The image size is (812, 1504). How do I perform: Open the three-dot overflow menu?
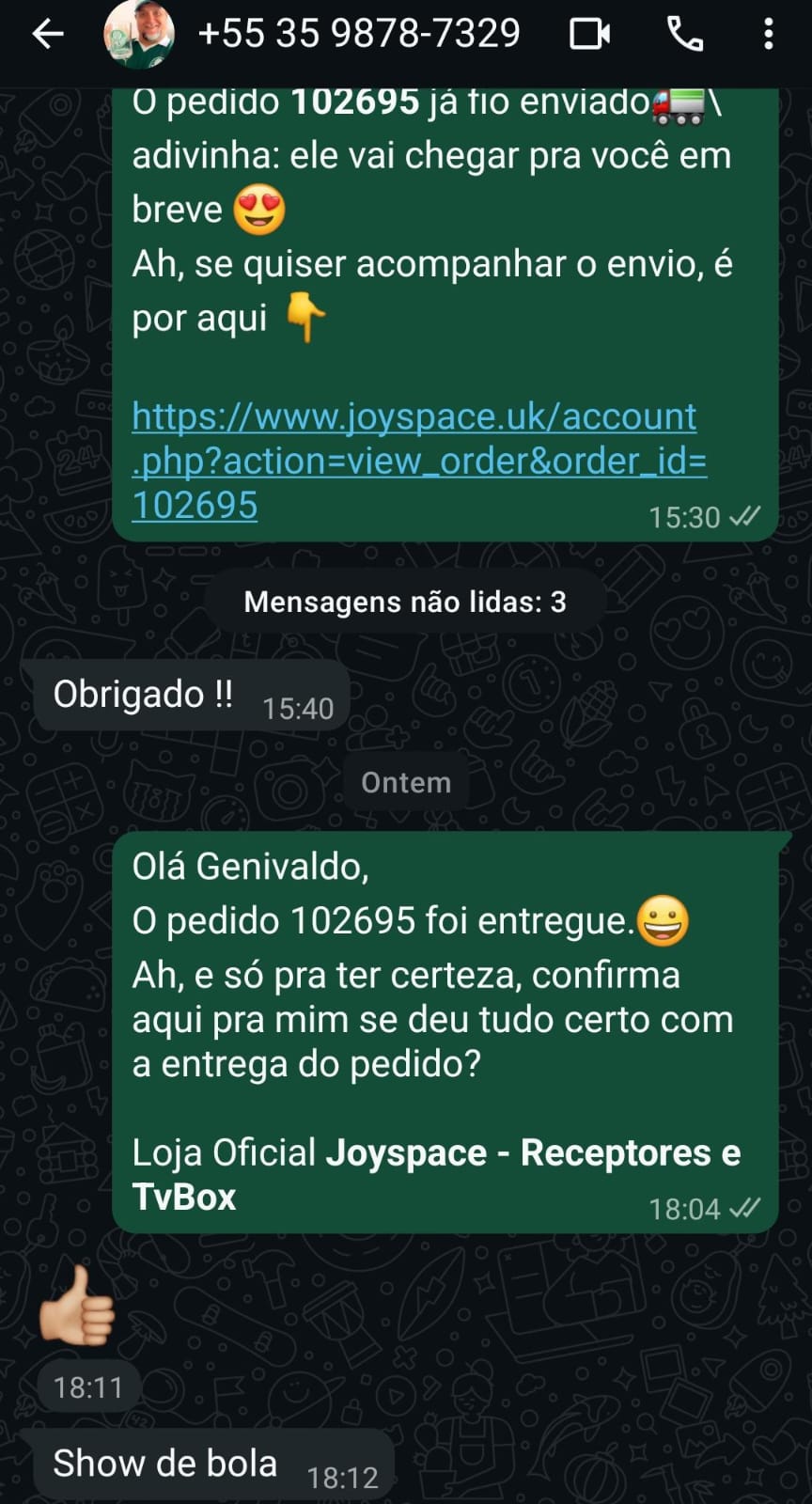point(769,35)
